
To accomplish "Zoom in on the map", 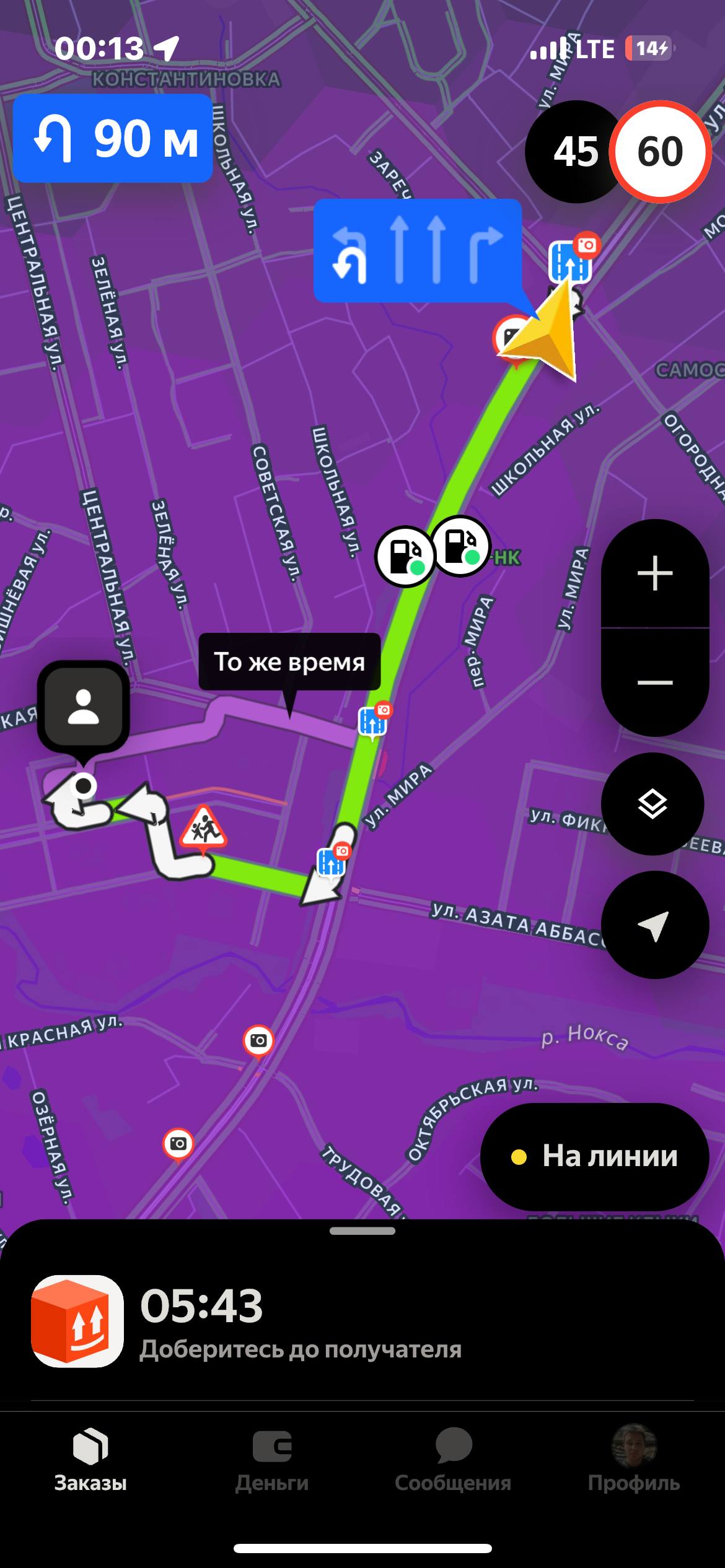I will click(x=654, y=573).
